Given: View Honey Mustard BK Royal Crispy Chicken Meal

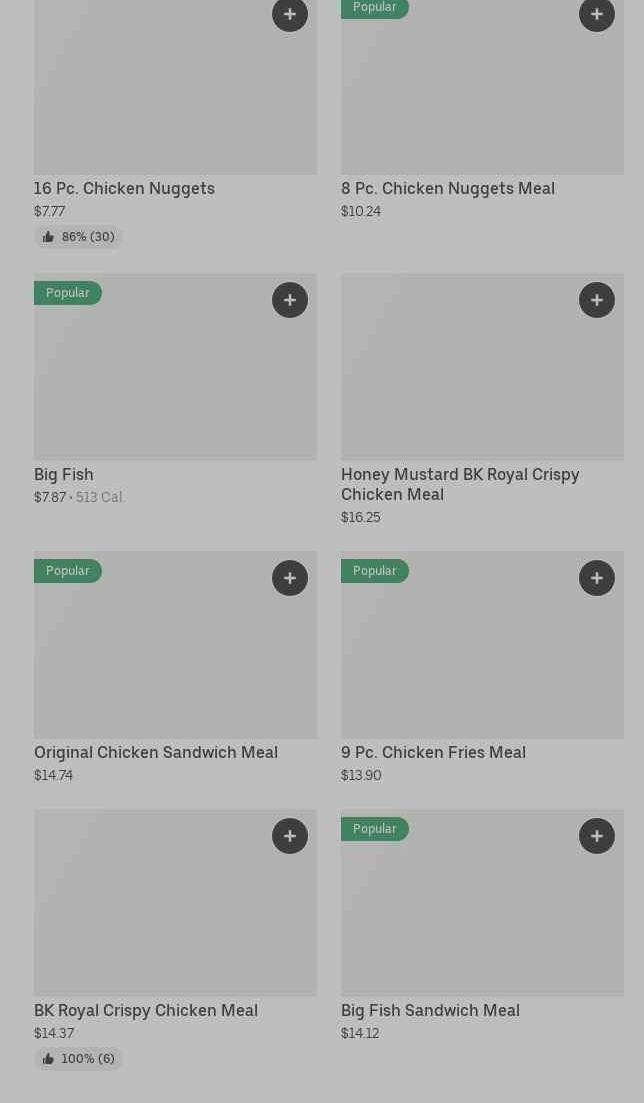Looking at the screenshot, I should click(x=460, y=484).
